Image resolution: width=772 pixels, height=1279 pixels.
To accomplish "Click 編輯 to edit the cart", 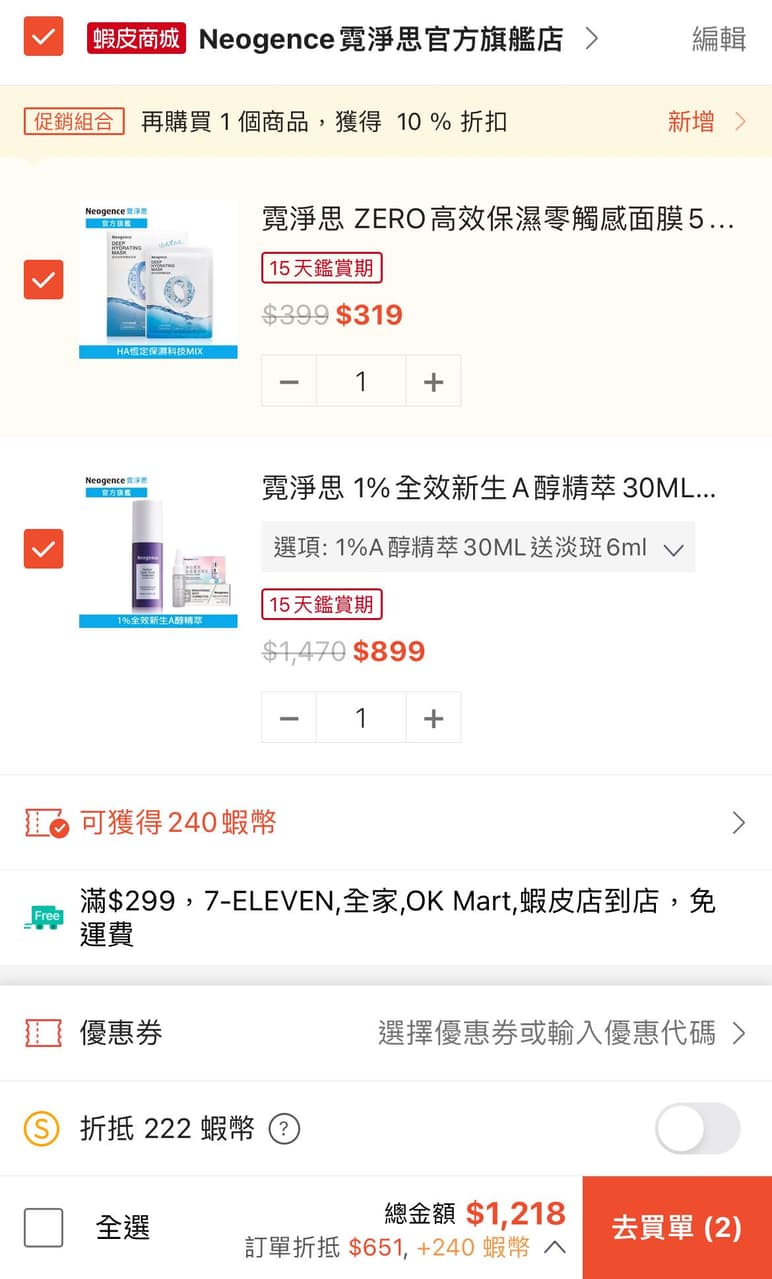I will 717,39.
